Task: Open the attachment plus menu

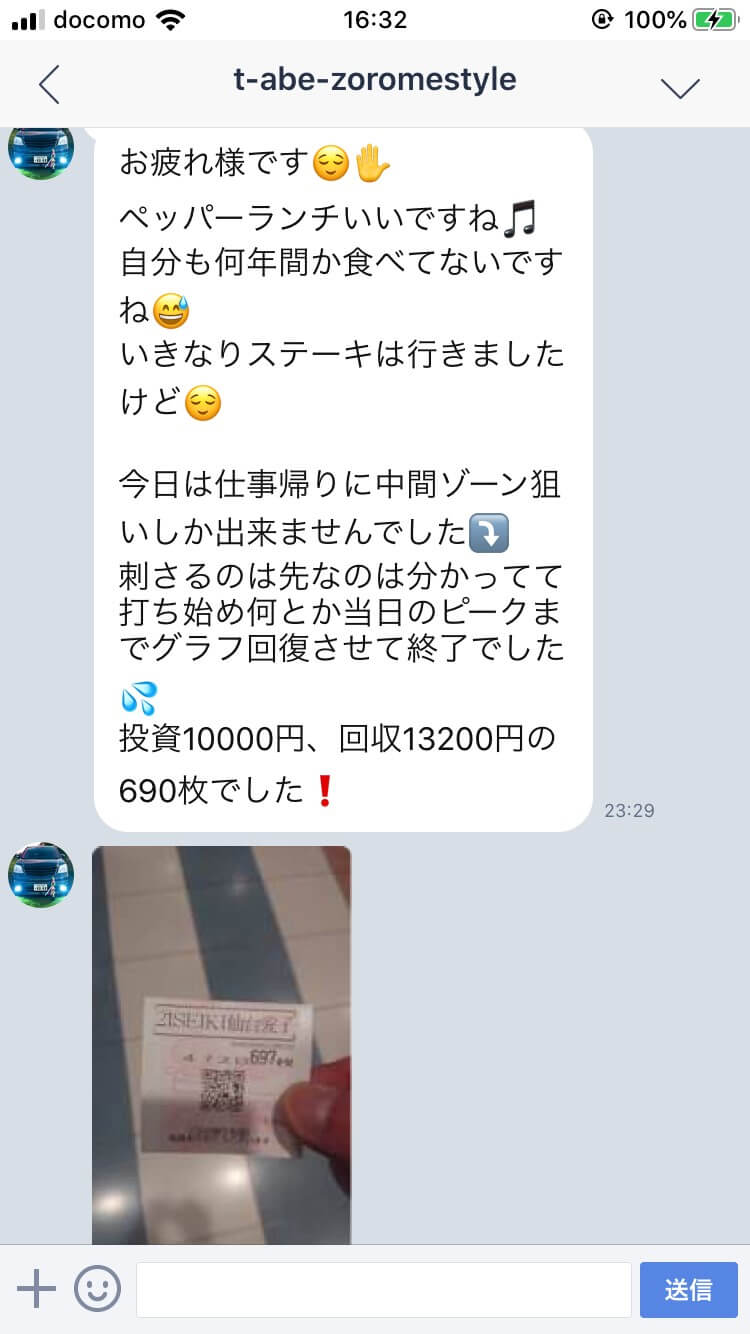Action: [x=37, y=1289]
